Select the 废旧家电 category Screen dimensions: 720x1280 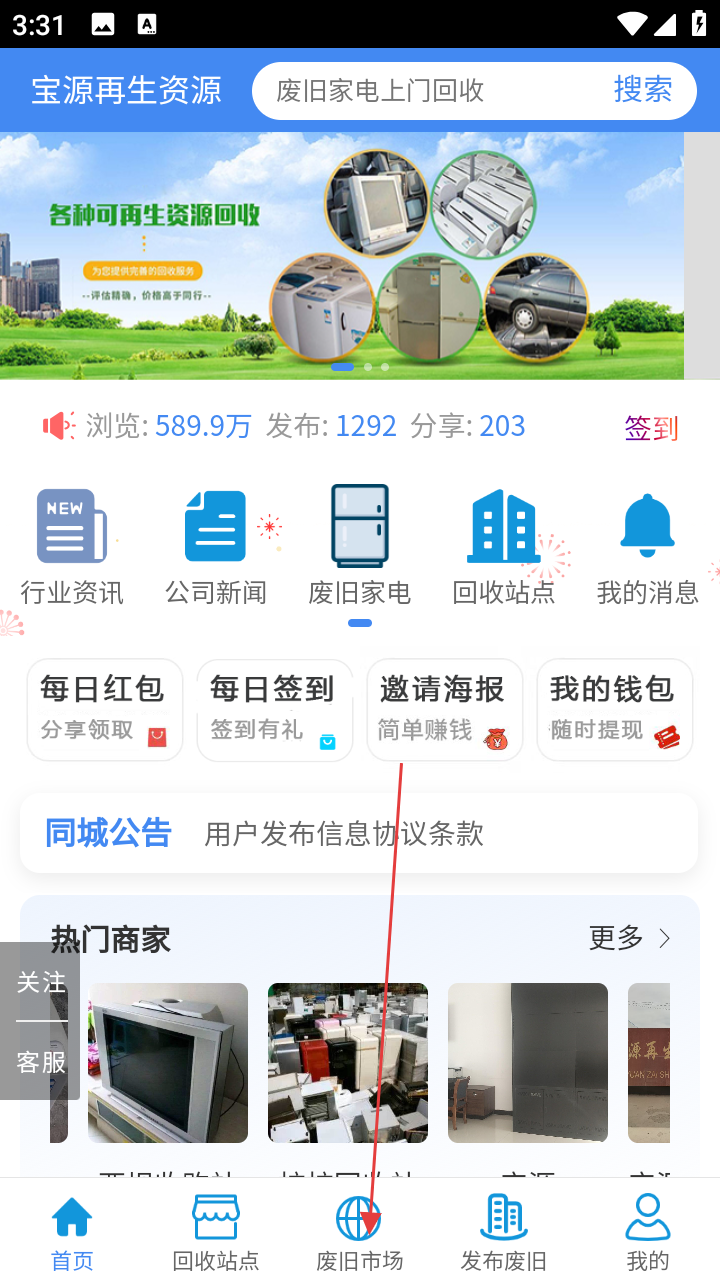[360, 547]
